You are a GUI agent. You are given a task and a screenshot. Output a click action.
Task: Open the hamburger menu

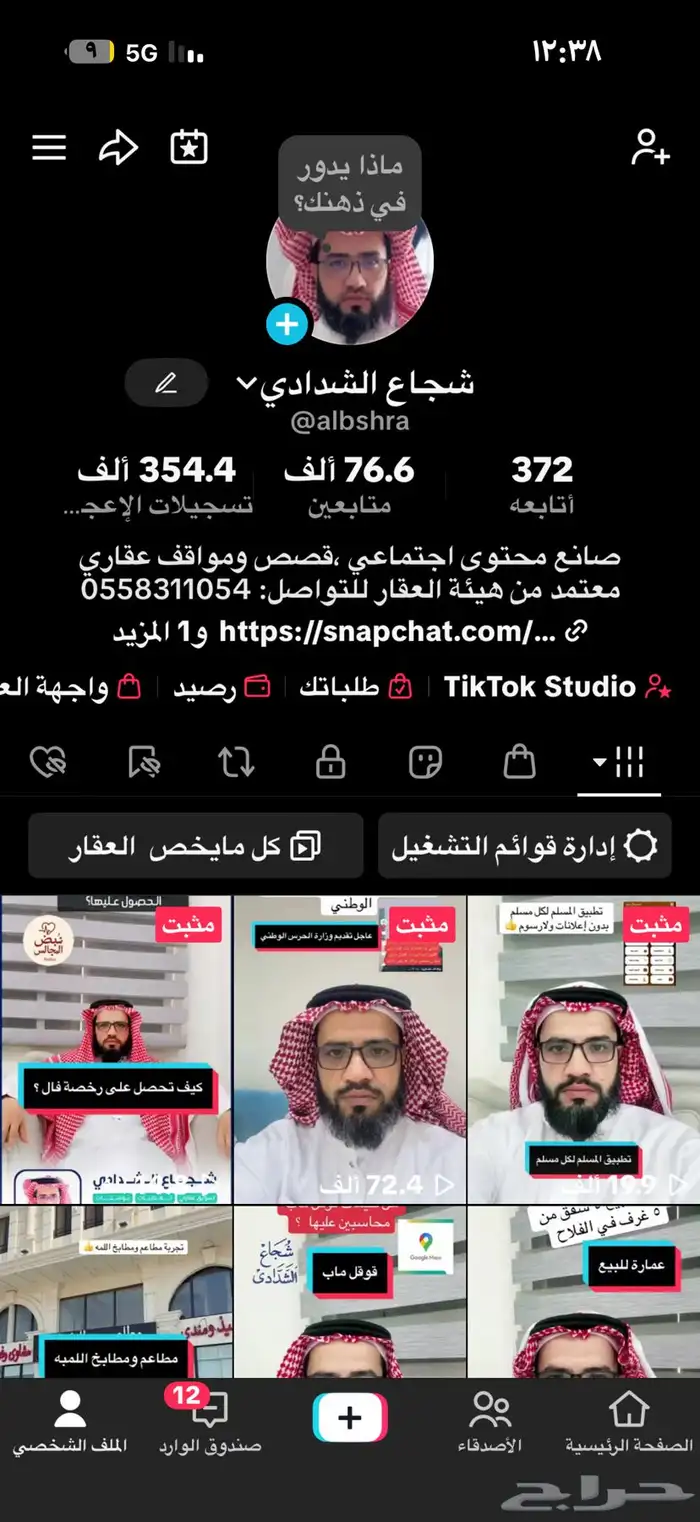point(49,148)
